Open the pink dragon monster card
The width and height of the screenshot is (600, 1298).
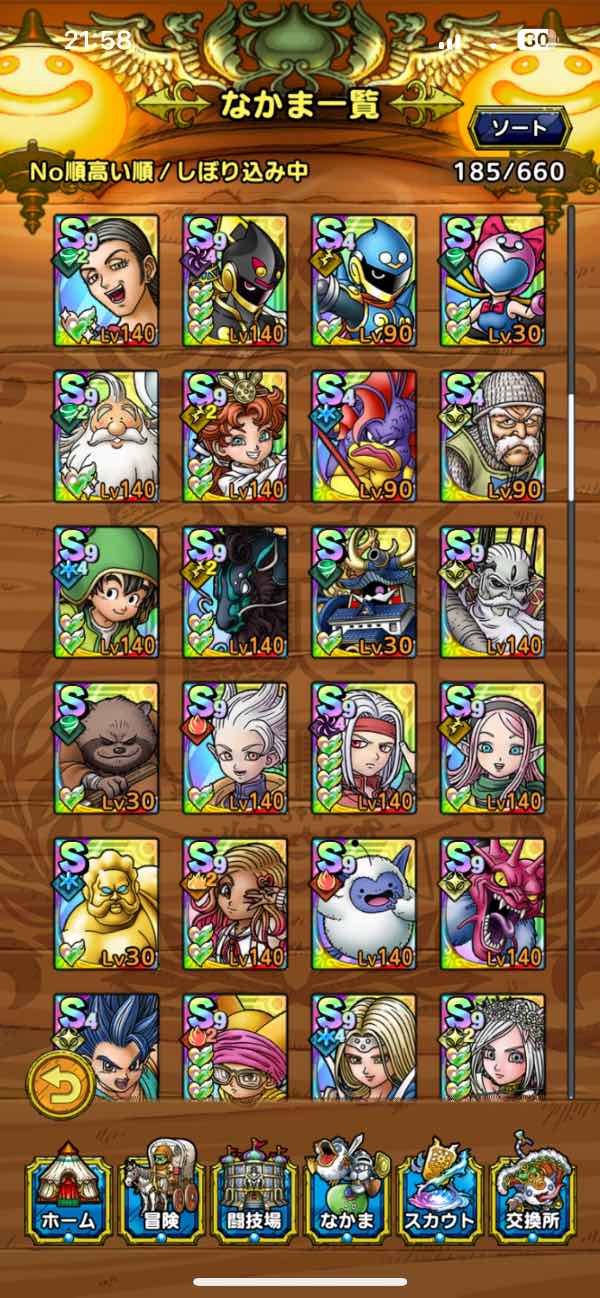[x=493, y=903]
